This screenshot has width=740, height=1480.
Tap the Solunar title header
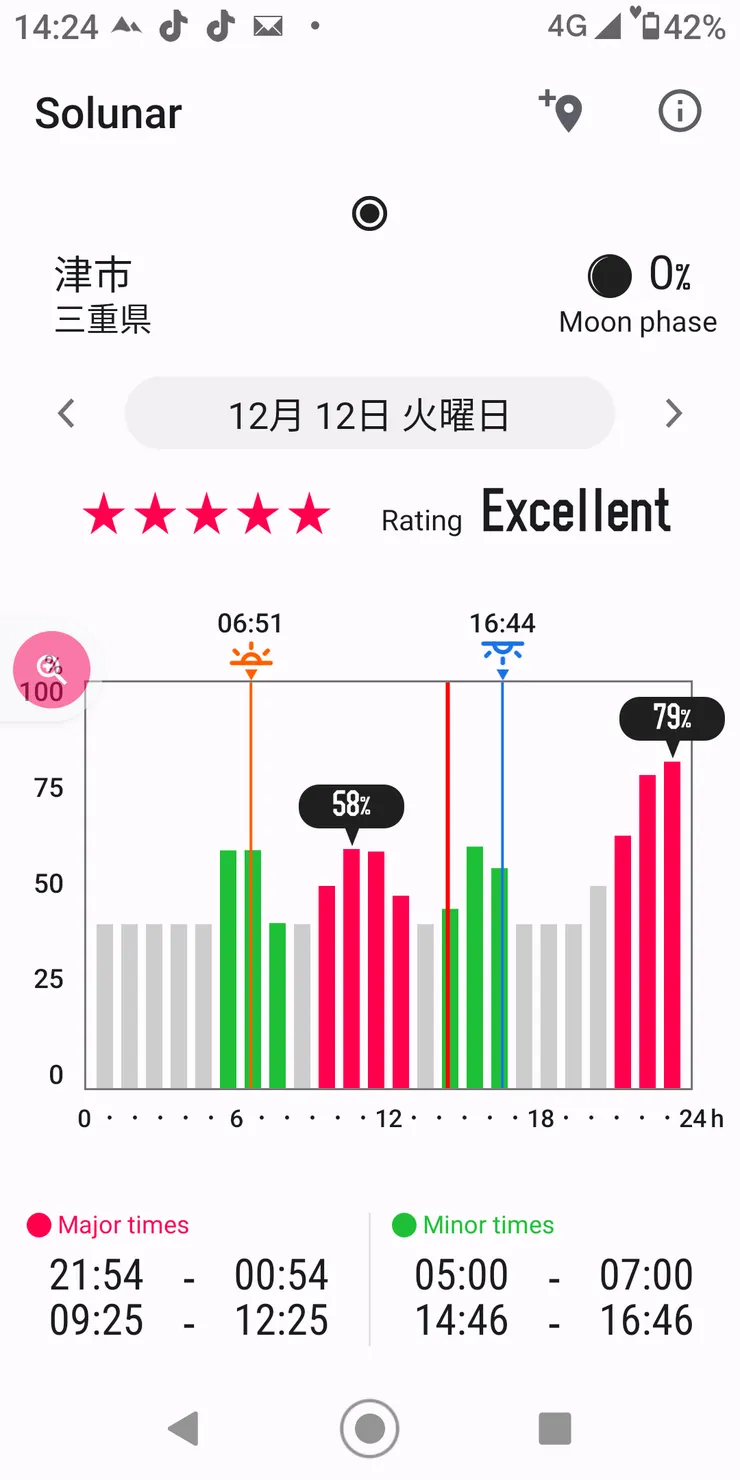click(107, 113)
